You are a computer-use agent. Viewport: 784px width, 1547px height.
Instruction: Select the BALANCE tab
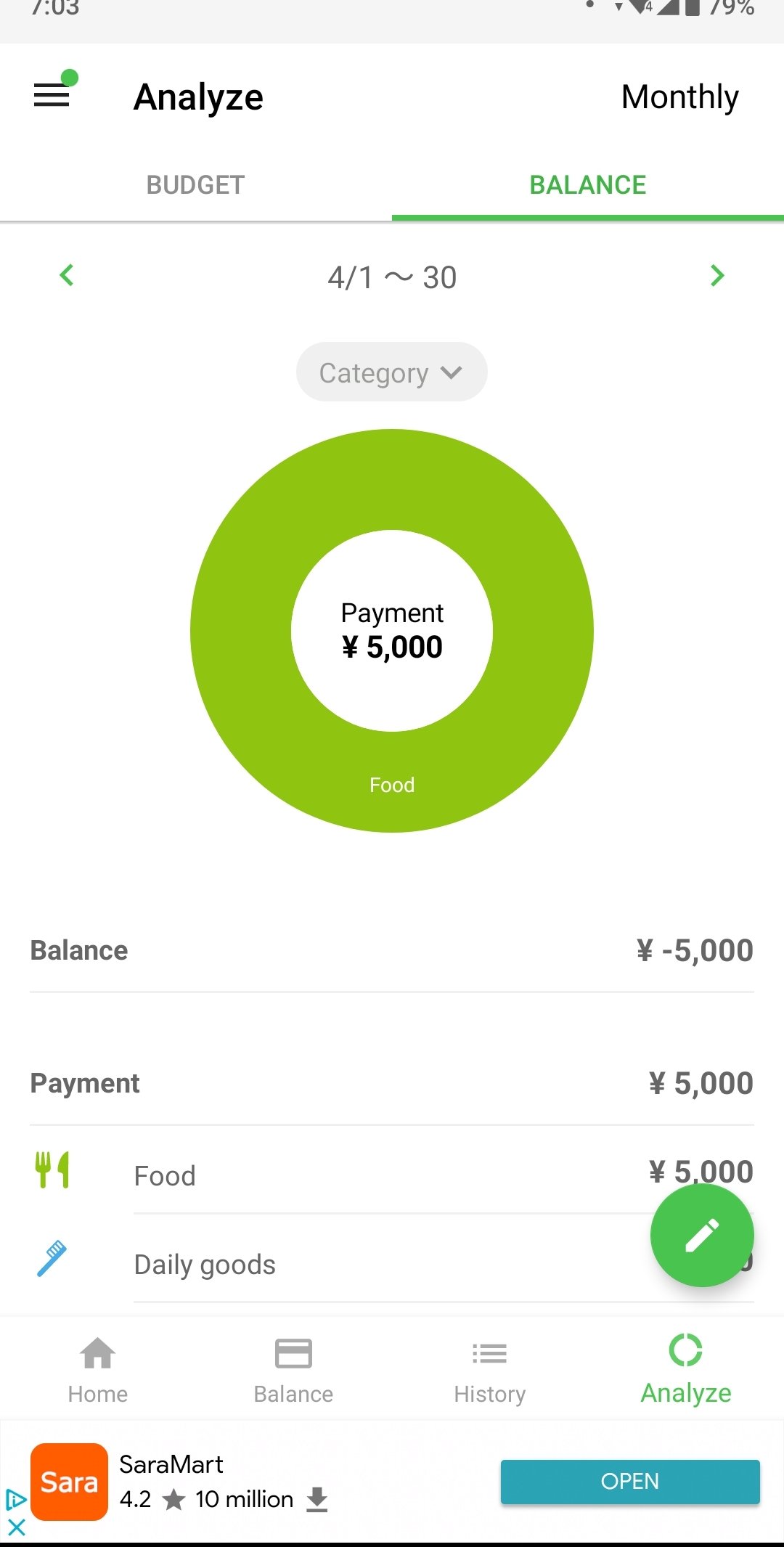(588, 185)
